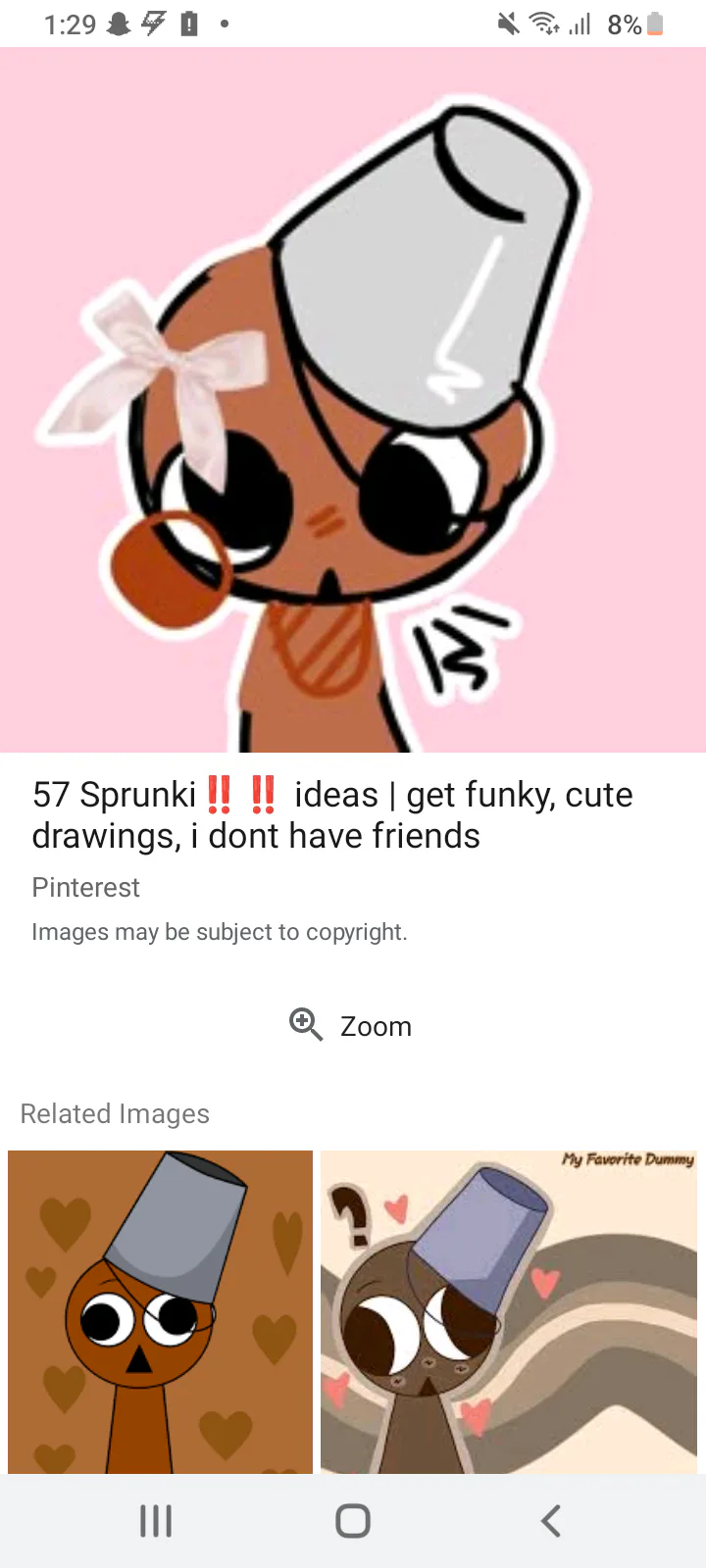Open the orange bucket character related image
706x1568 pixels.
pyautogui.click(x=160, y=1311)
